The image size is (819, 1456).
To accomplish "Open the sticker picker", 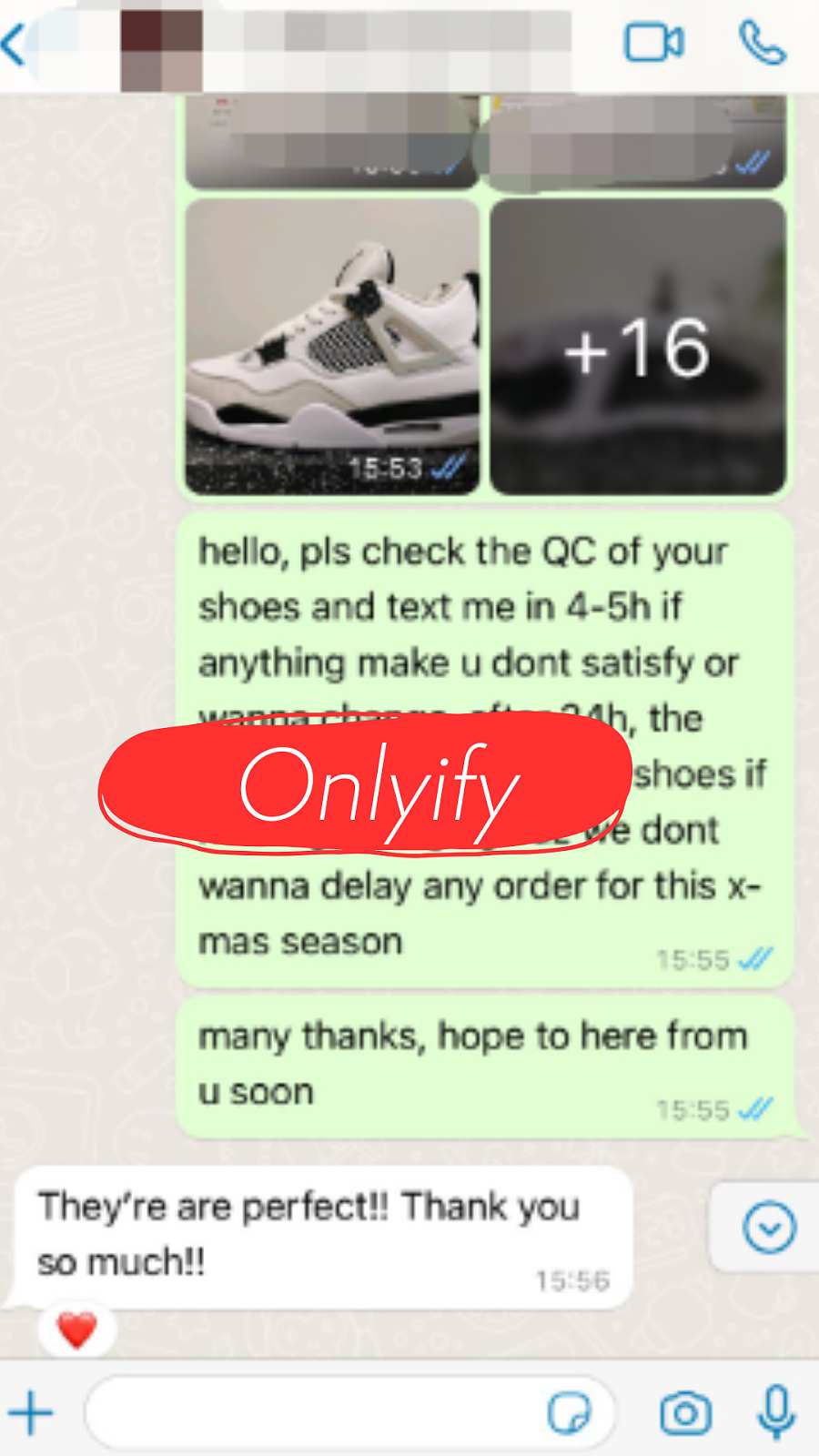I will coord(569,1413).
